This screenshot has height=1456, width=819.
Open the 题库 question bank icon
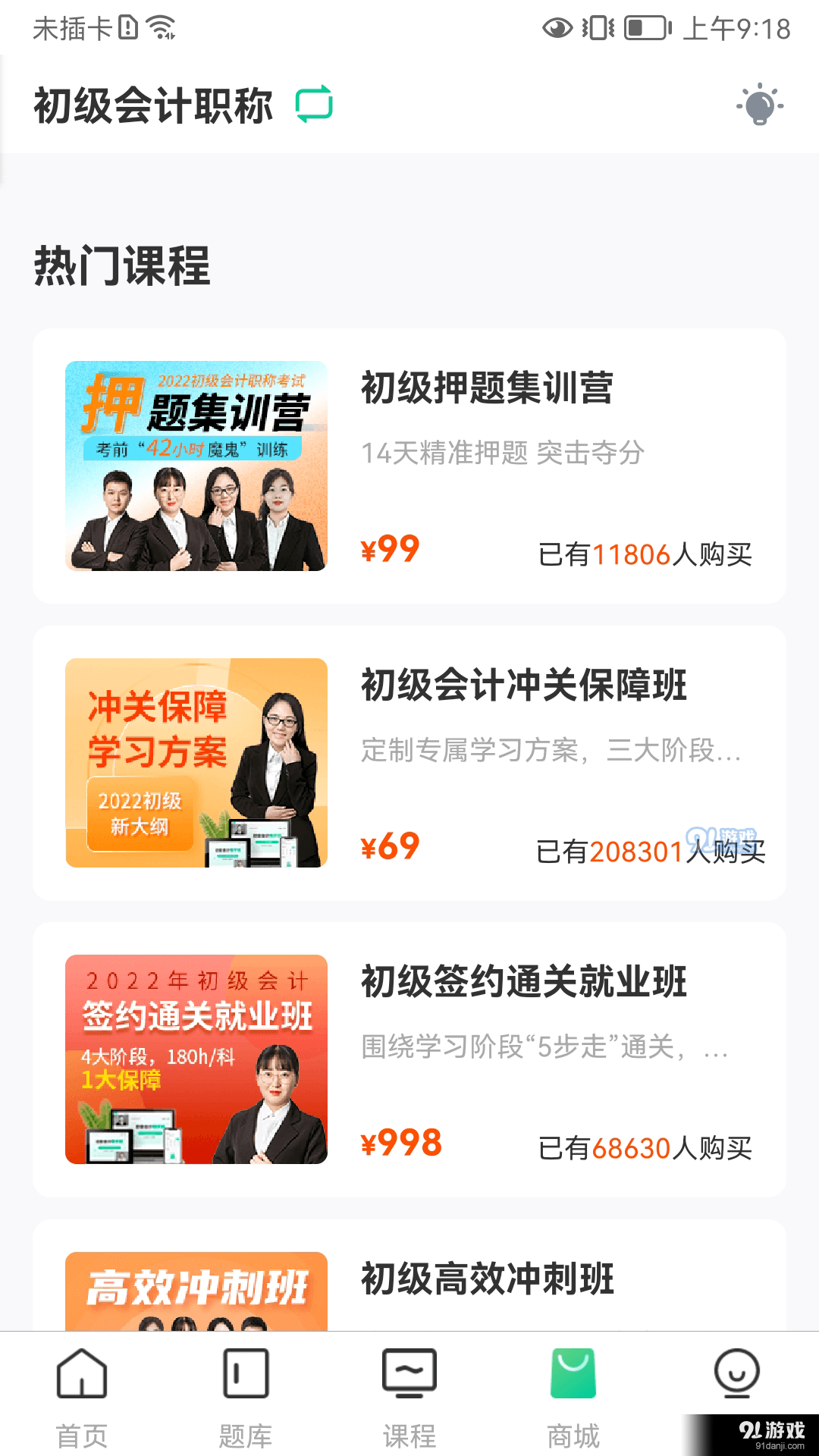pos(246,1380)
